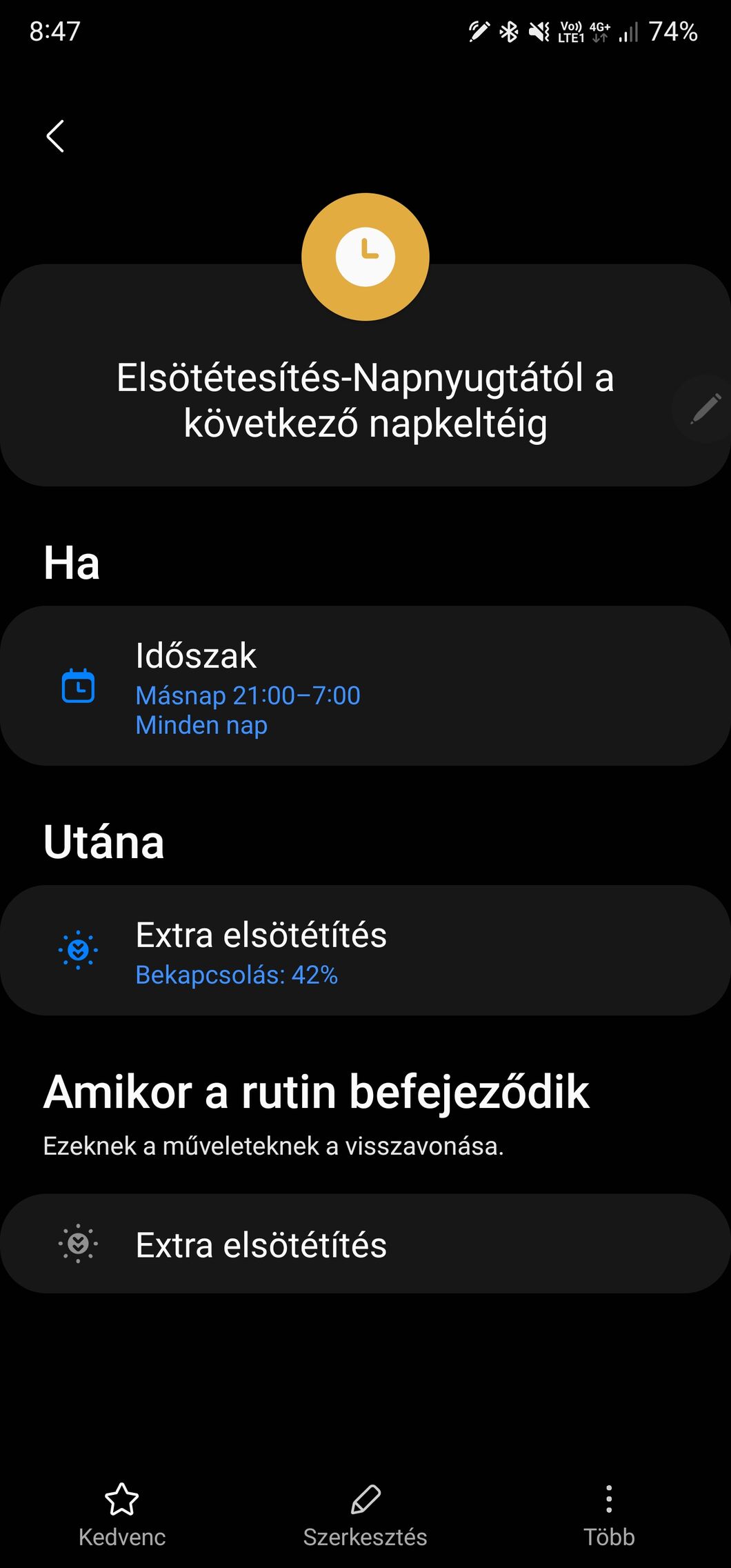Mark the routine as Kedvenc
Screen dimensions: 731x1568
click(122, 1515)
